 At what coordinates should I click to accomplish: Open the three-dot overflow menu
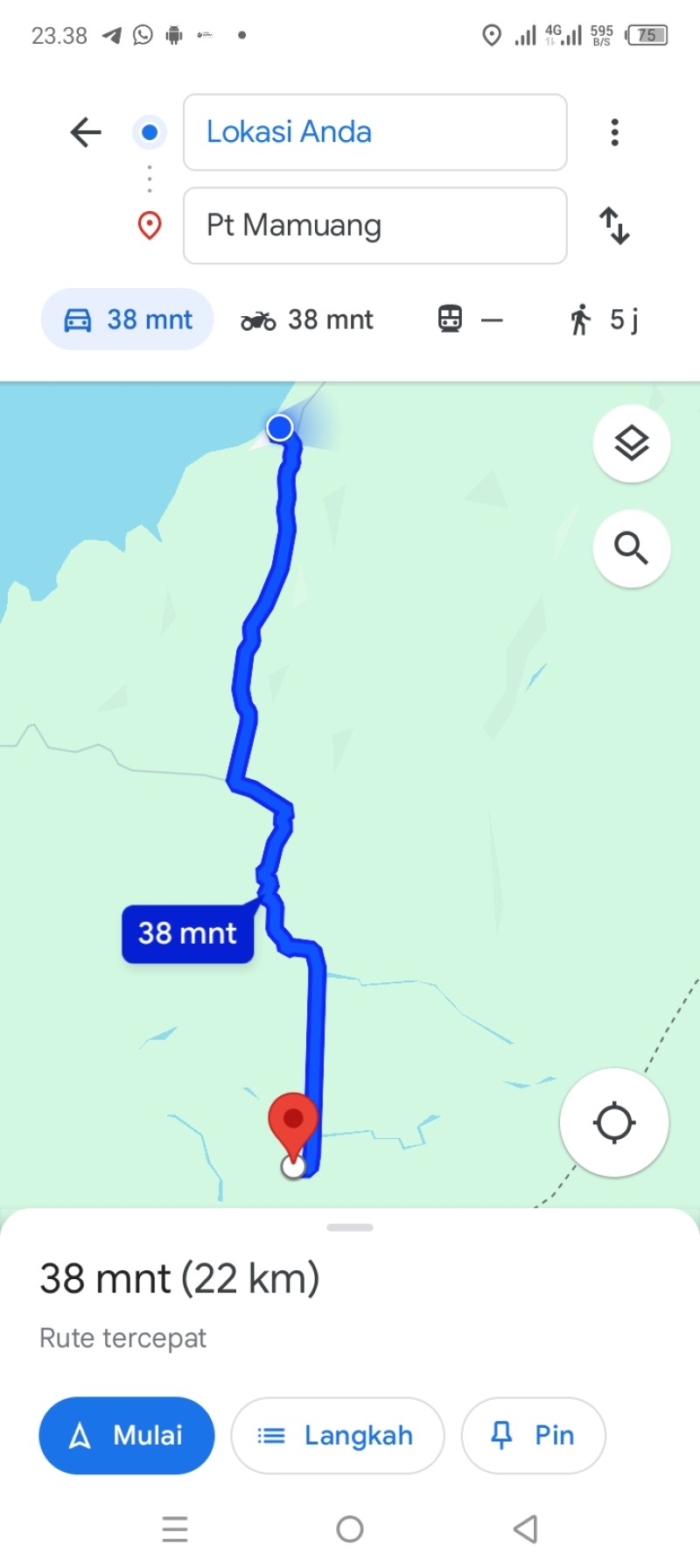[x=615, y=132]
